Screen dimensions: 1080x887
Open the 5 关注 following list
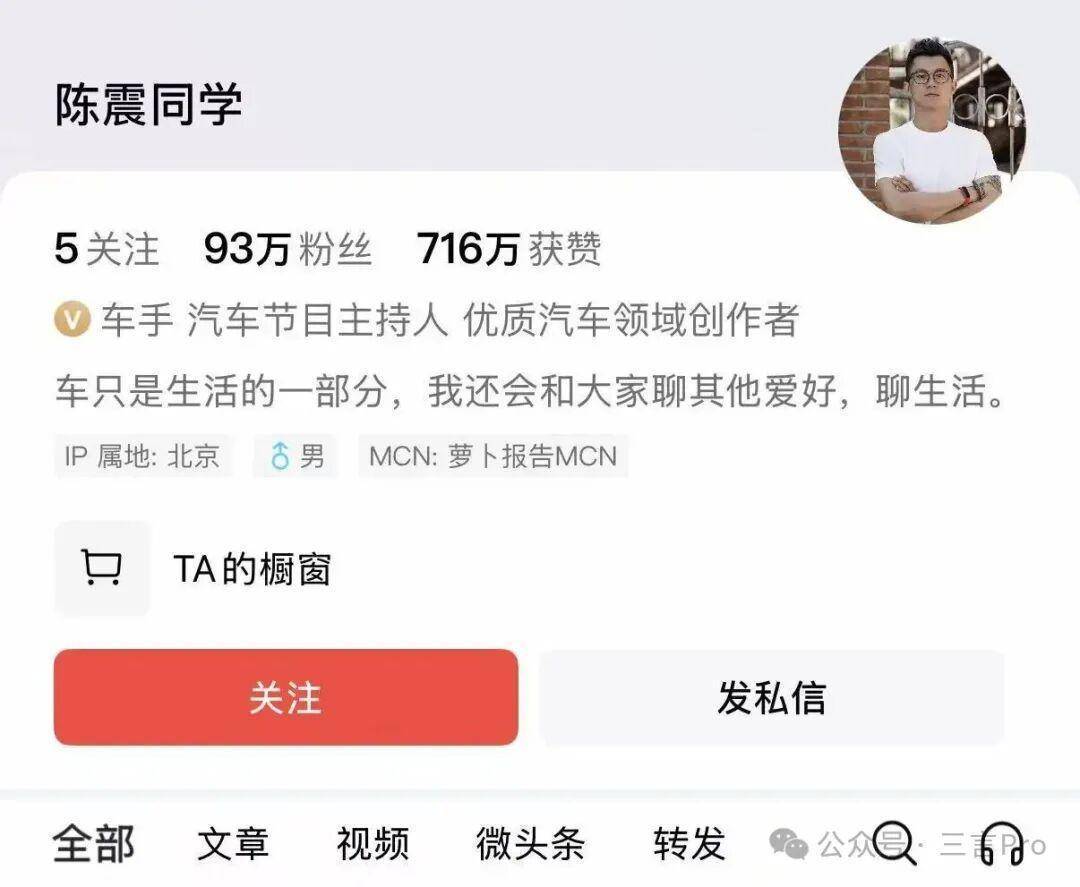[107, 249]
